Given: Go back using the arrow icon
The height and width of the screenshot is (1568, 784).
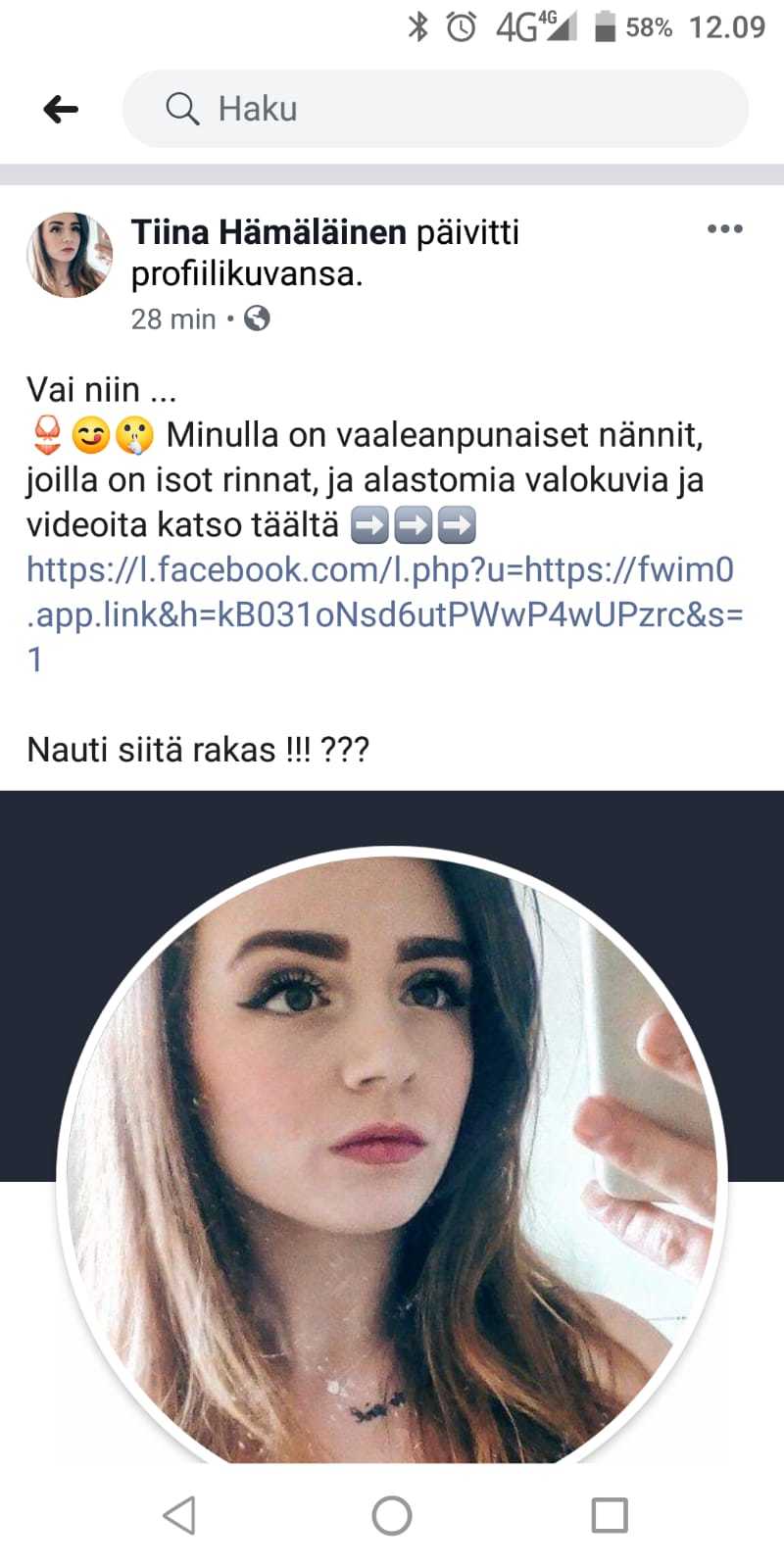Looking at the screenshot, I should 61,109.
